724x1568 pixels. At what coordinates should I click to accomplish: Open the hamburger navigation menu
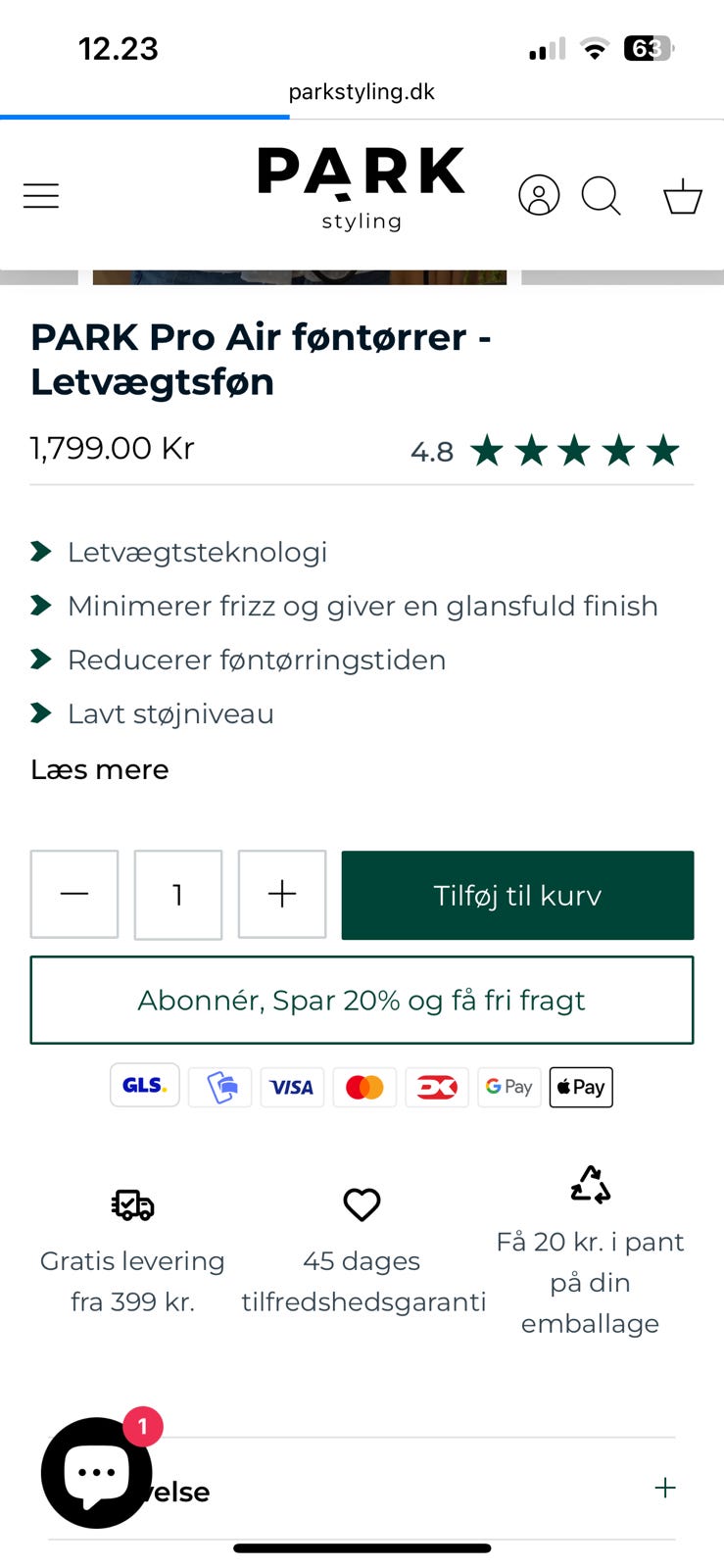tap(40, 196)
